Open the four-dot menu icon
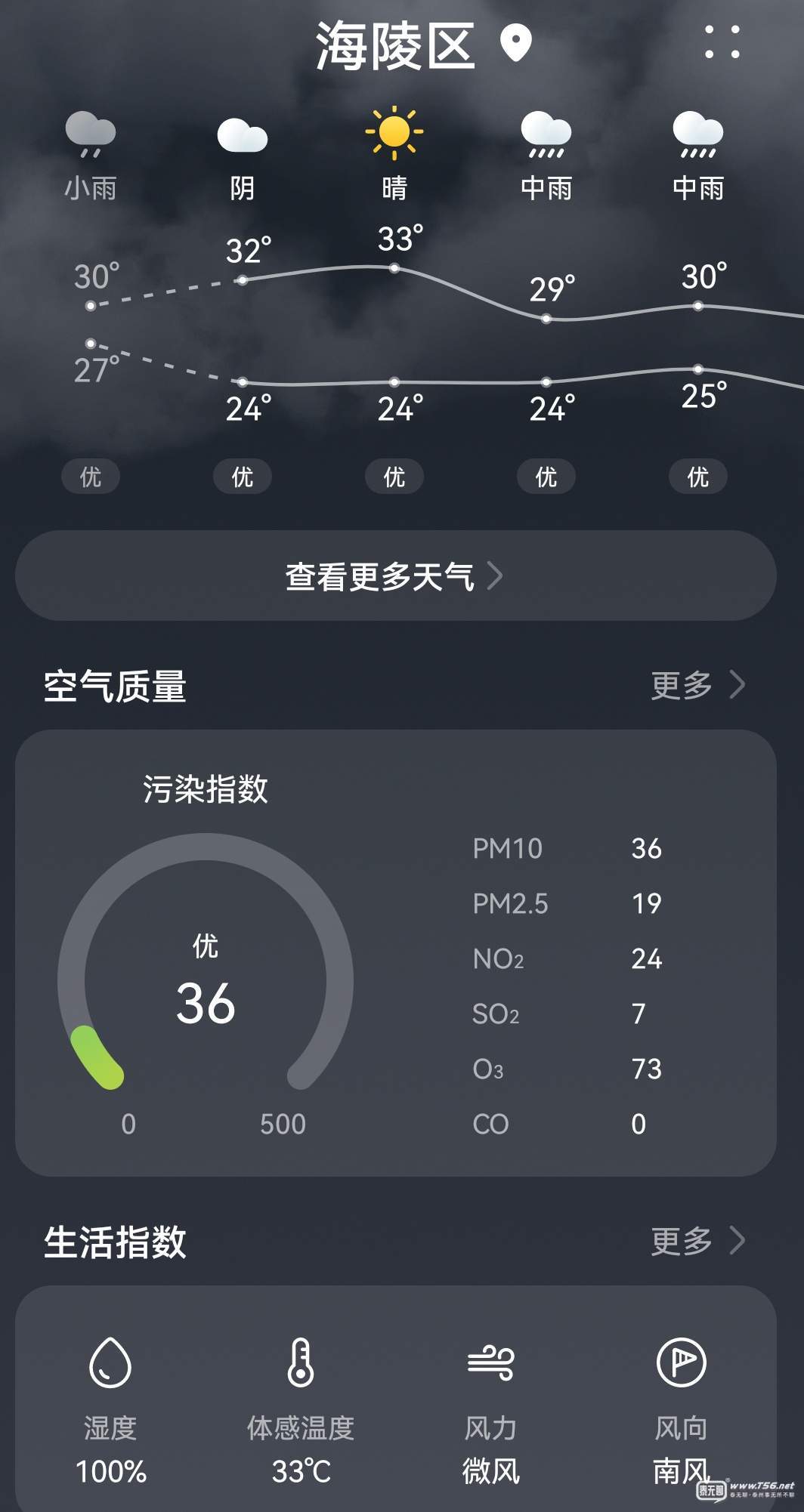This screenshot has height=1512, width=804. tap(722, 42)
